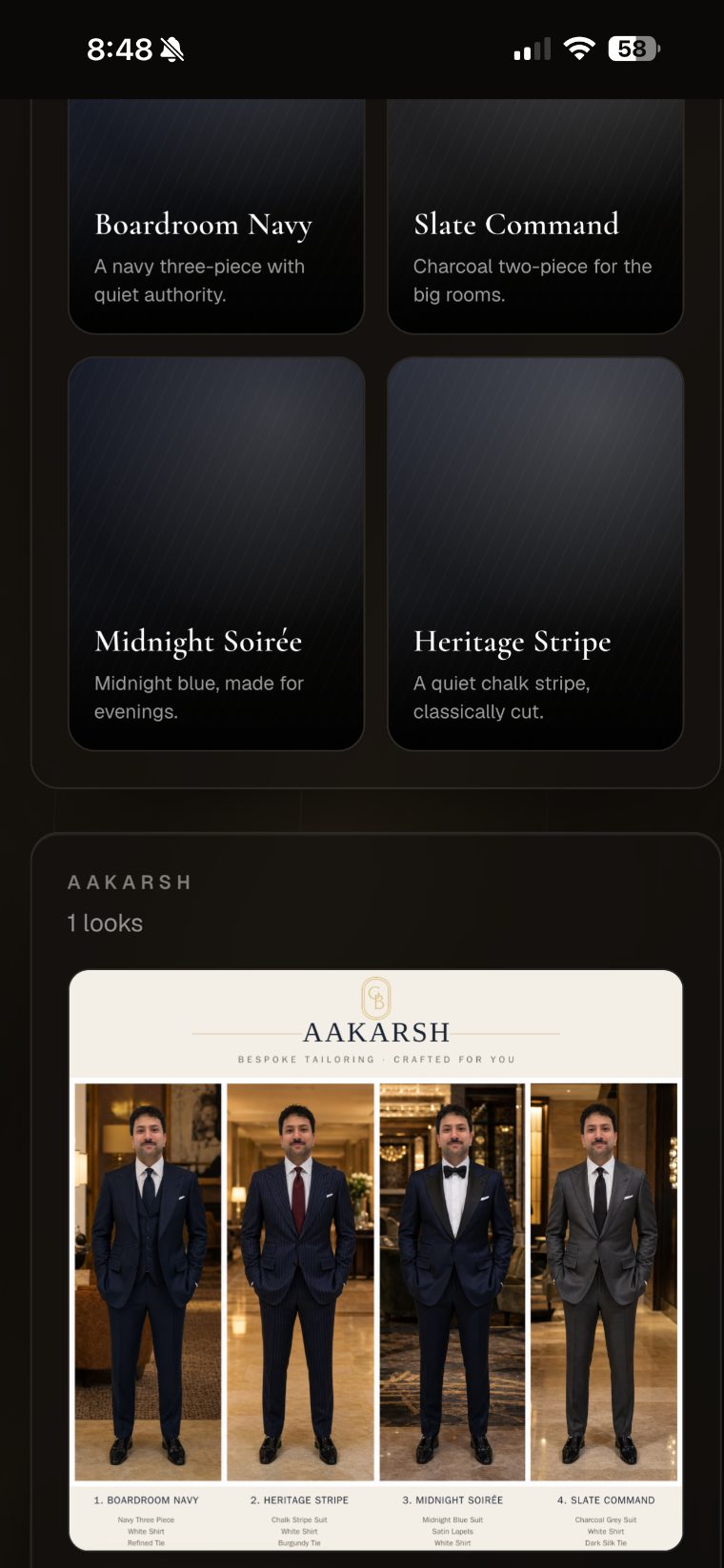Open the Aakarsh lookbook image

pos(376,1260)
